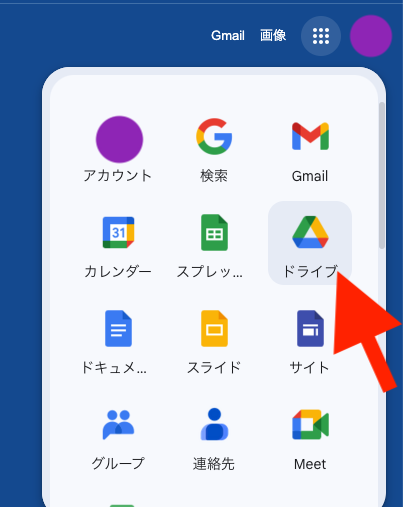403x507 pixels.
Task: Open 連絡先 contacts app
Action: point(214,435)
